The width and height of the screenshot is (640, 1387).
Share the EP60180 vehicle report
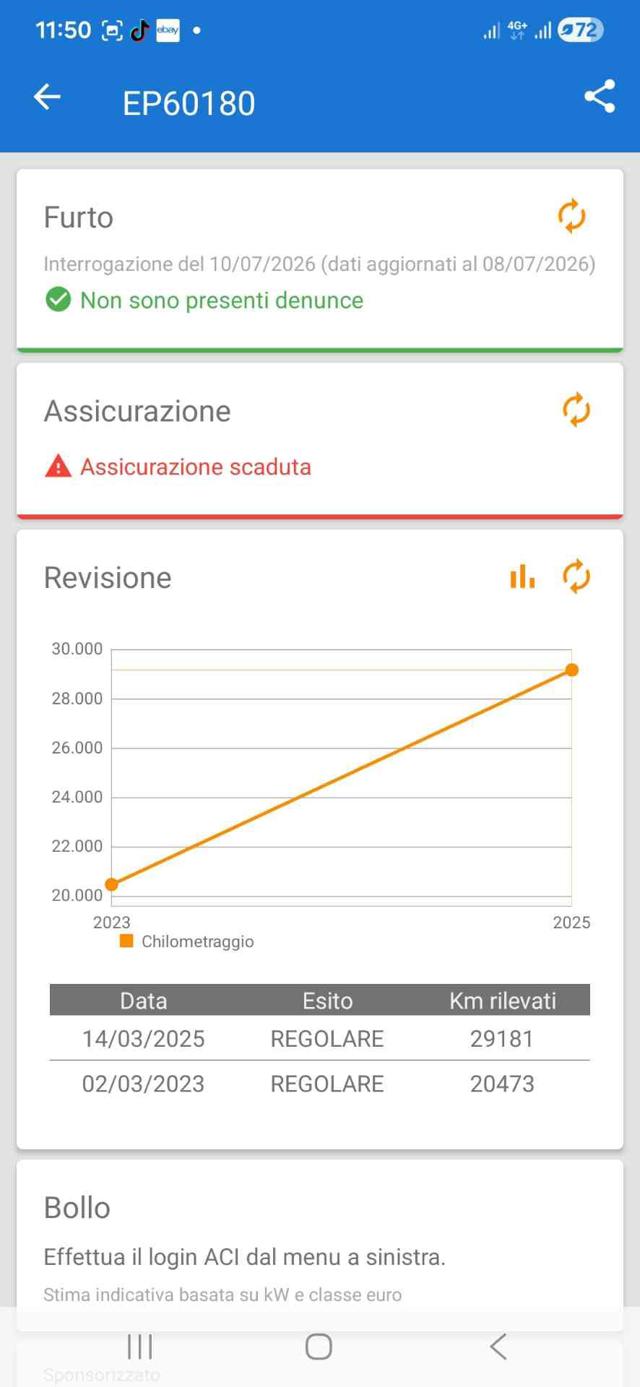[x=599, y=97]
